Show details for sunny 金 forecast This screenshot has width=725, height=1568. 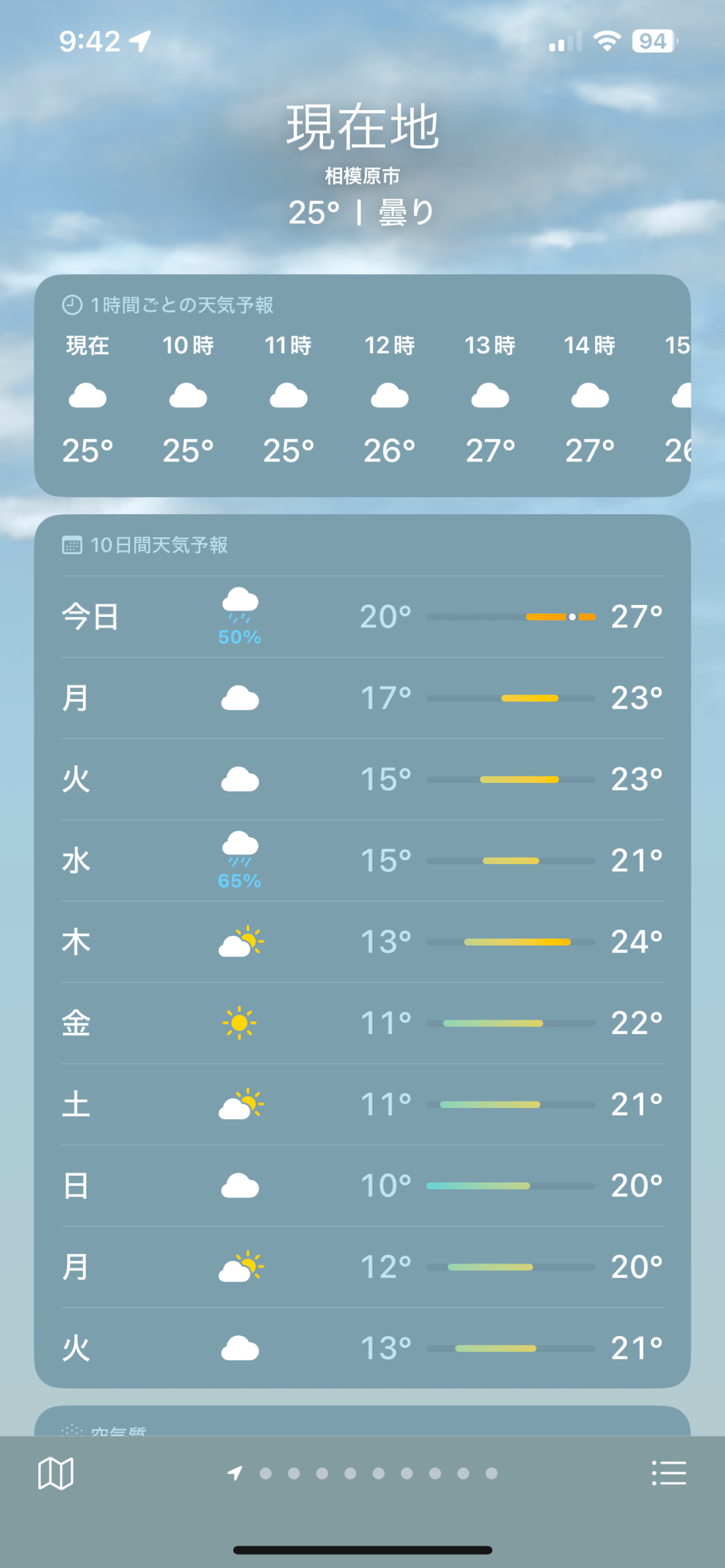362,1023
